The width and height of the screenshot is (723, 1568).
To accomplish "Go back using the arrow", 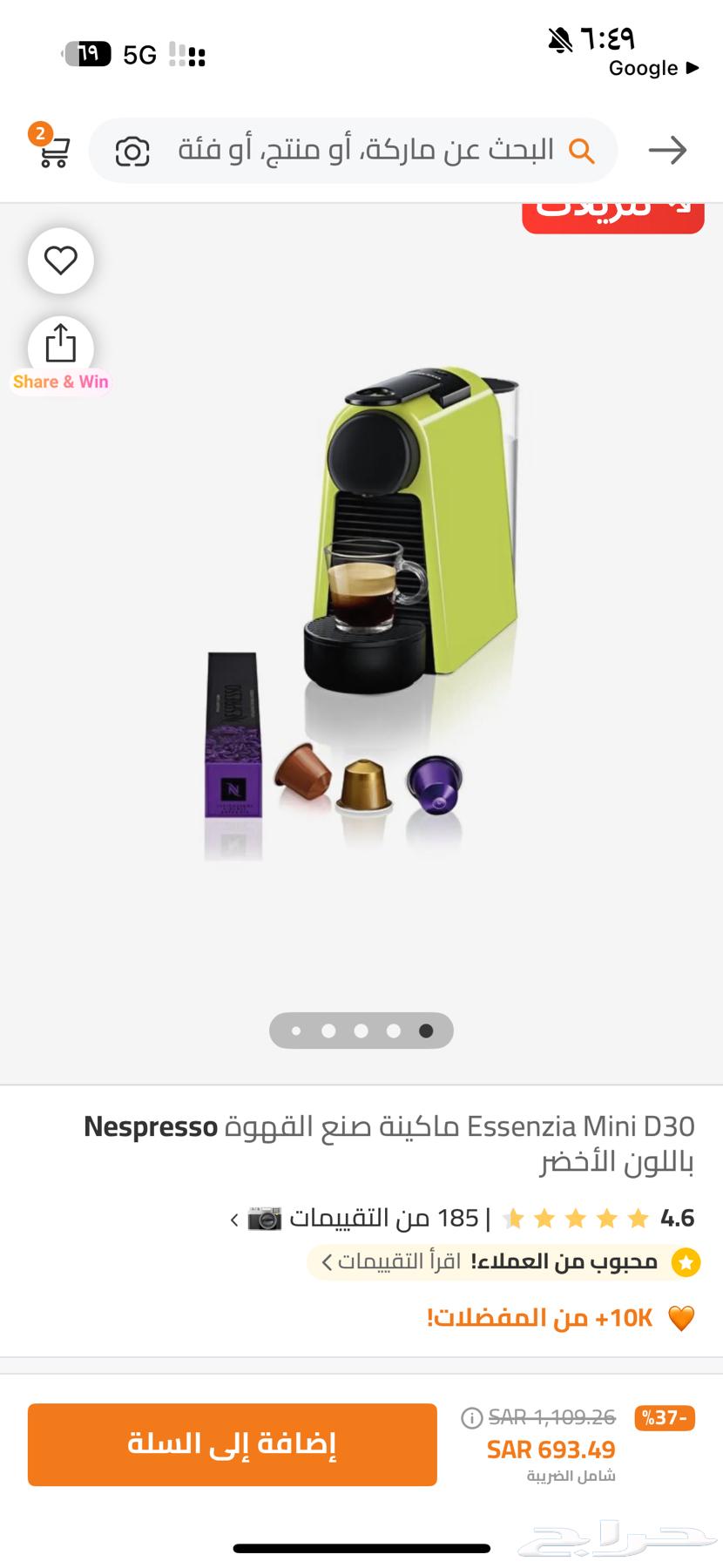I will 667,151.
